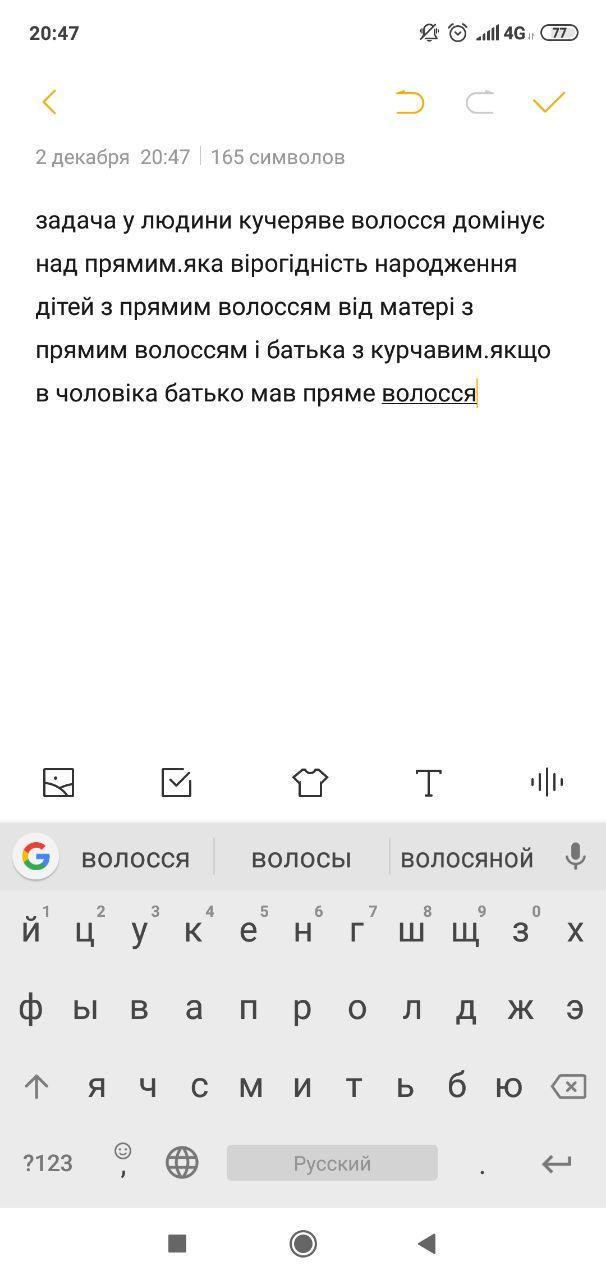Tap the note text to place cursor
Image resolution: width=606 pixels, height=1280 pixels.
tap(290, 307)
